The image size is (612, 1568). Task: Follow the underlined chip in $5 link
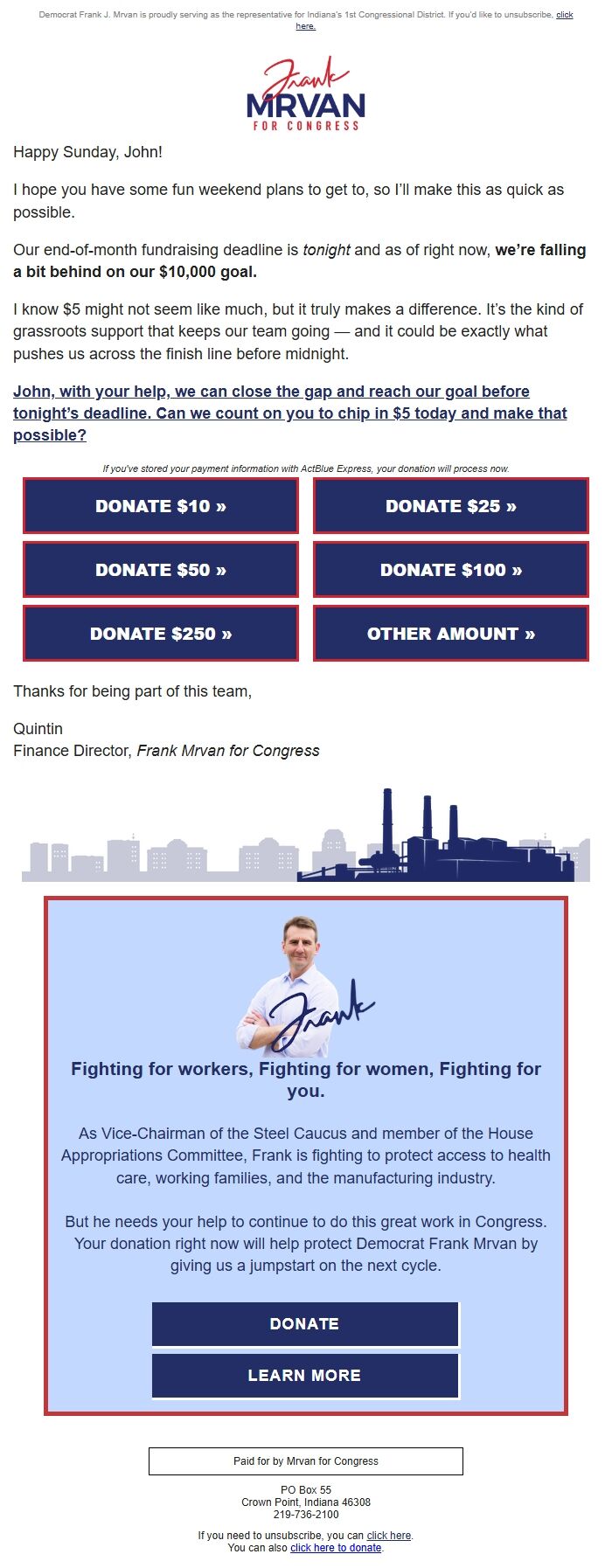click(x=289, y=413)
